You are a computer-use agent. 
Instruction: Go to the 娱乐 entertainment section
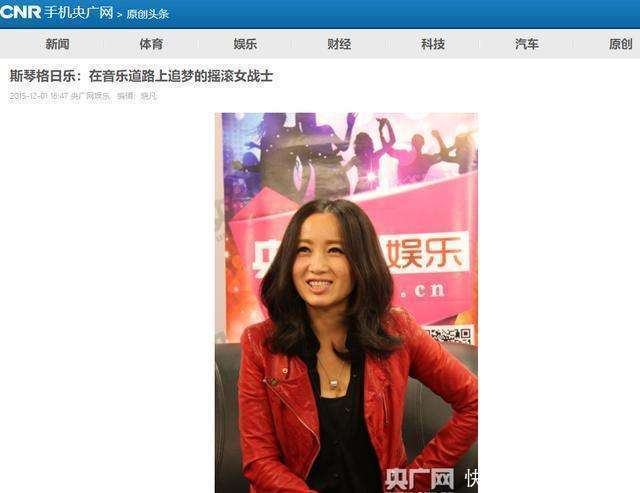(x=245, y=44)
